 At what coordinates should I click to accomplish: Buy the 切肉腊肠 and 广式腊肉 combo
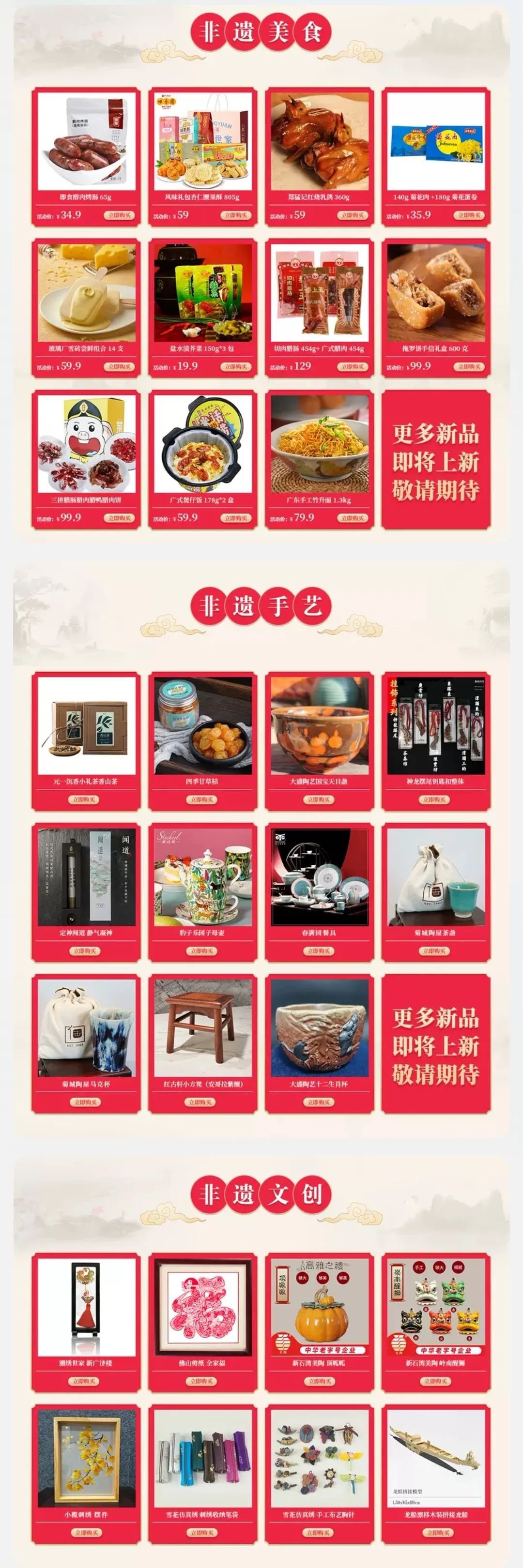pos(352,366)
